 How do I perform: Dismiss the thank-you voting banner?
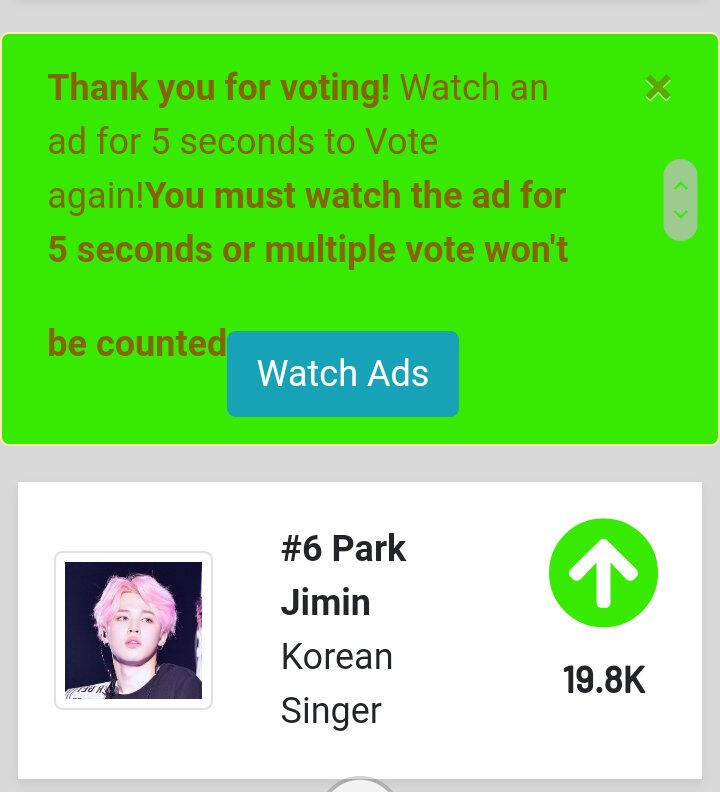(x=658, y=88)
